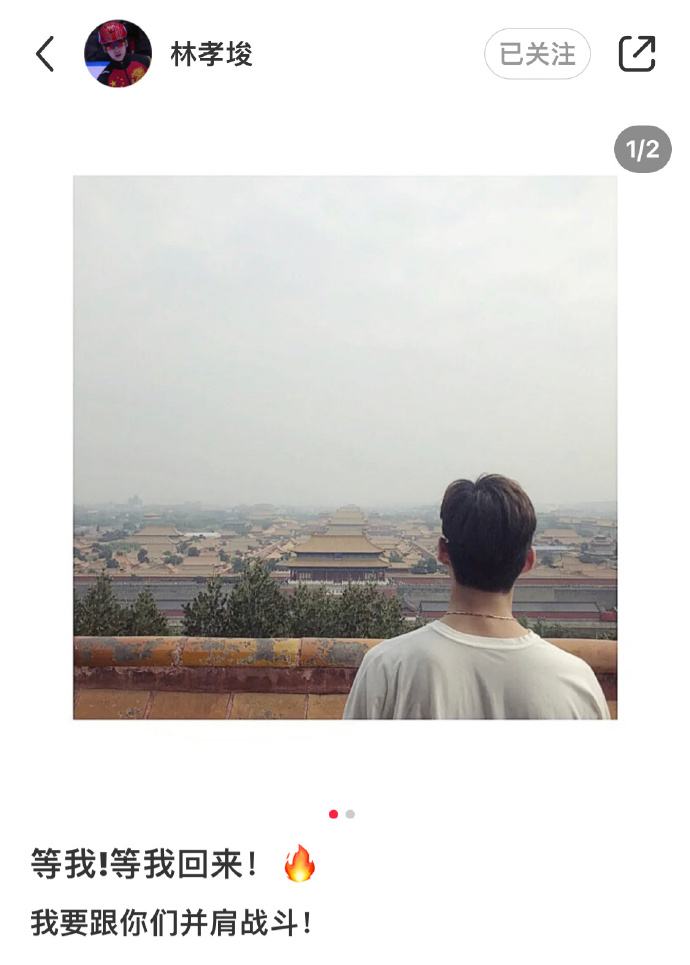Tap the 已关注 follow button
Viewport: 690px width, 965px height.
coord(537,54)
